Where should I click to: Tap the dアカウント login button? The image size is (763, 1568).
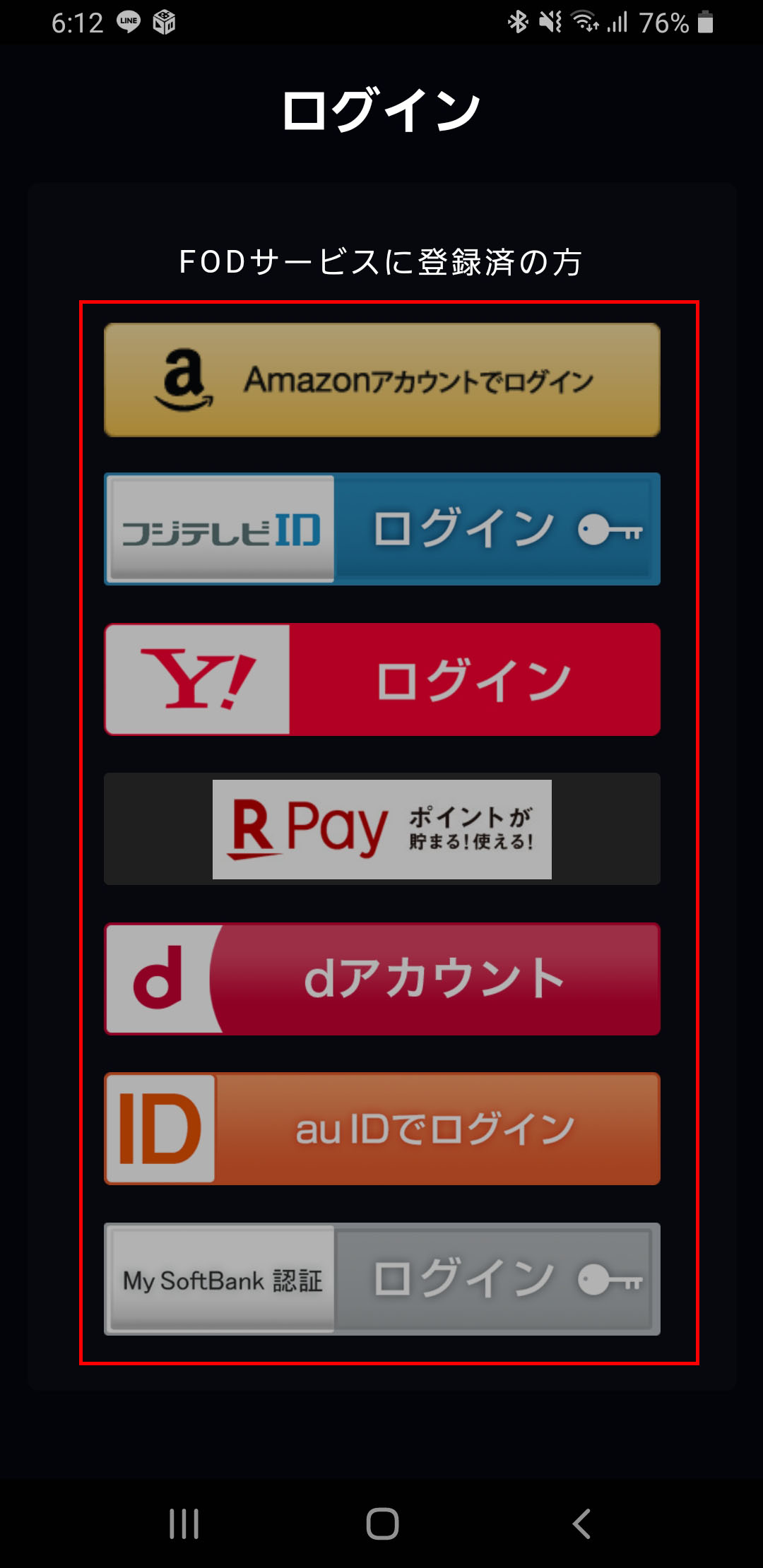pos(381,978)
